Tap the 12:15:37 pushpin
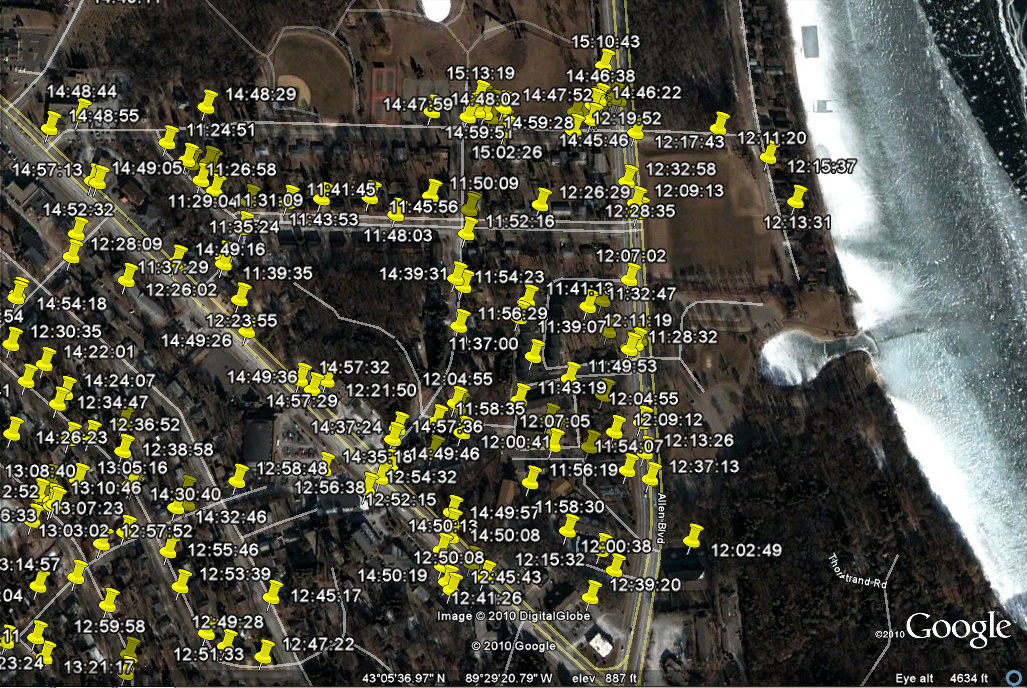 pos(768,154)
